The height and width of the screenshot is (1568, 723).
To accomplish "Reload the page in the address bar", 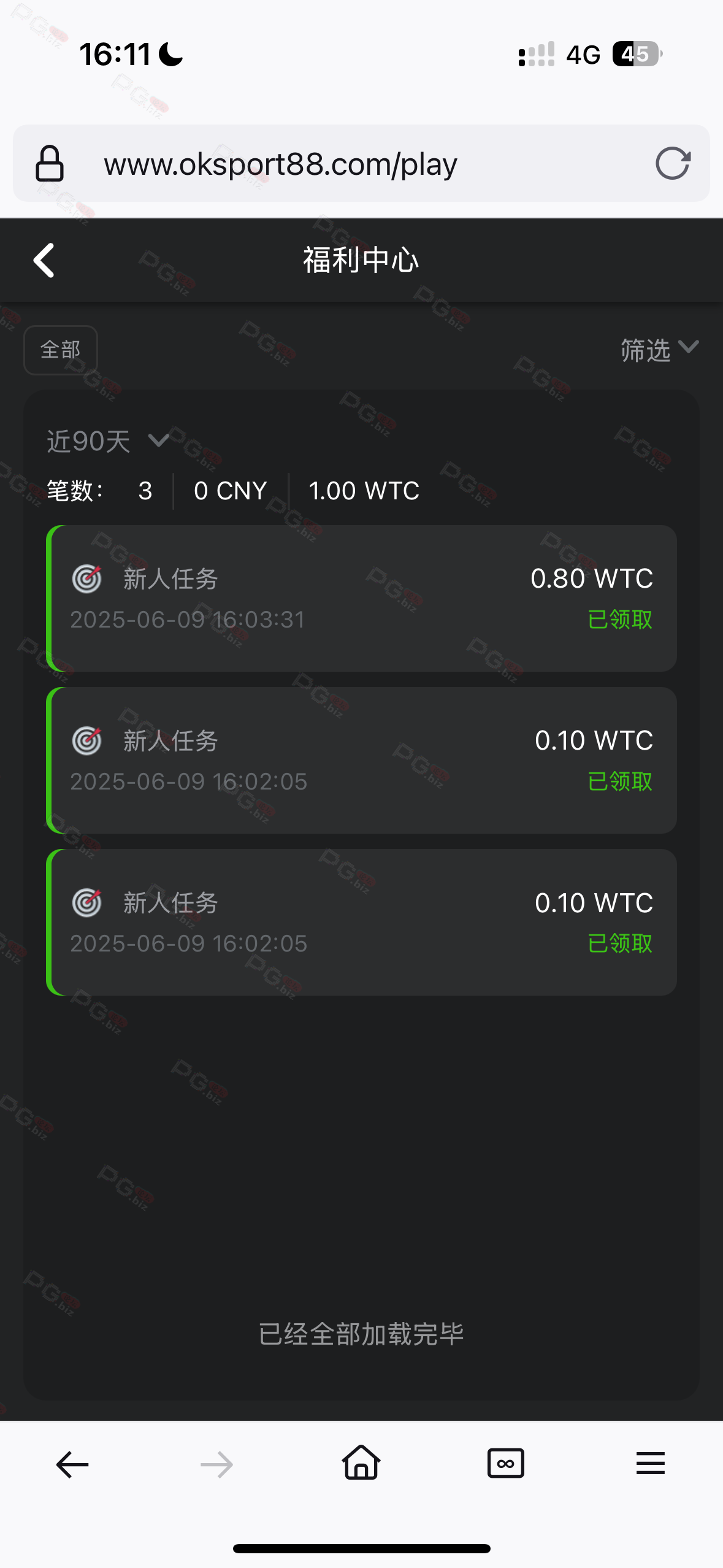I will (673, 164).
